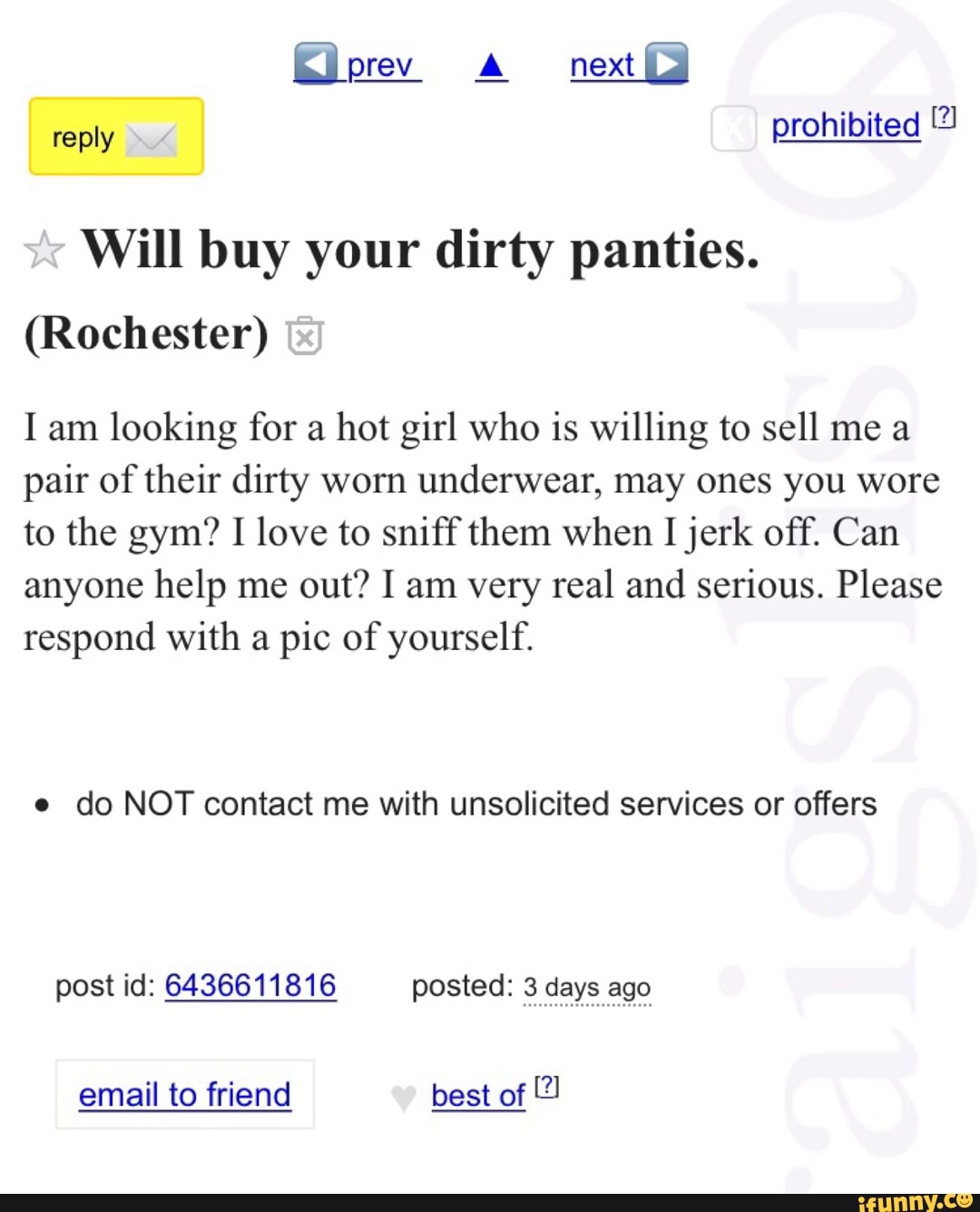Go to the previous posting
This screenshot has height=1212, width=980.
tap(358, 65)
